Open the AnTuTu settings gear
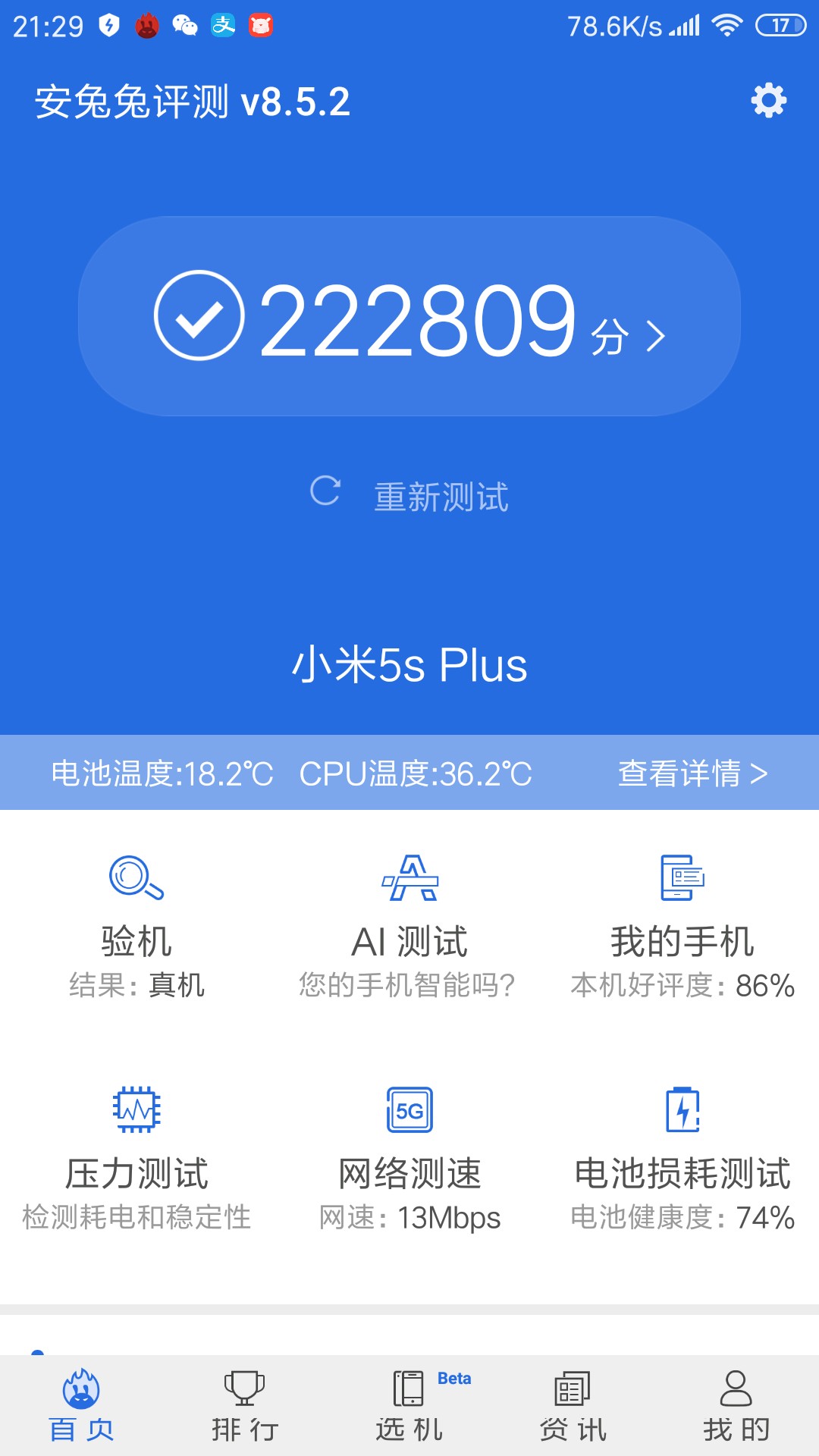Viewport: 819px width, 1456px height. coord(768,101)
